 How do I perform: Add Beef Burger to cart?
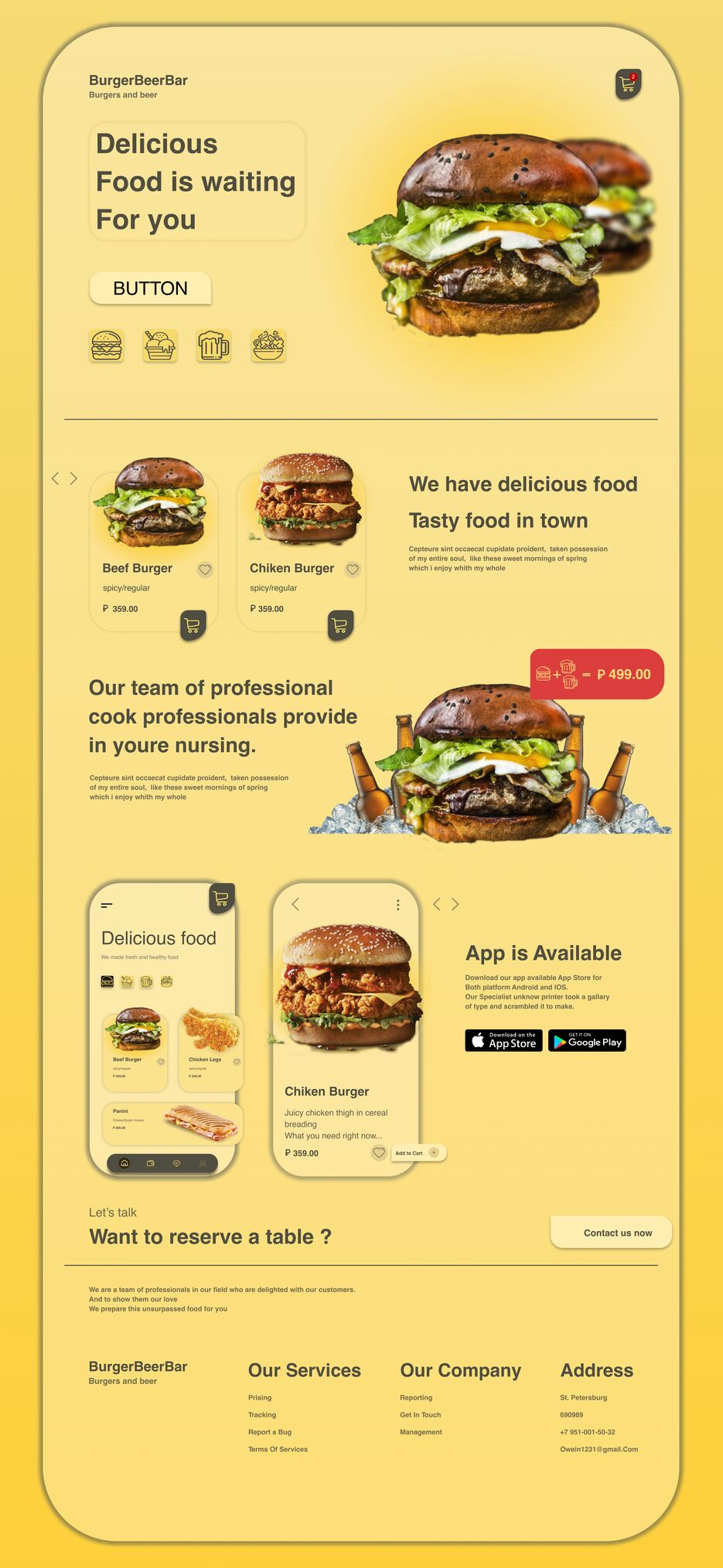pos(193,624)
